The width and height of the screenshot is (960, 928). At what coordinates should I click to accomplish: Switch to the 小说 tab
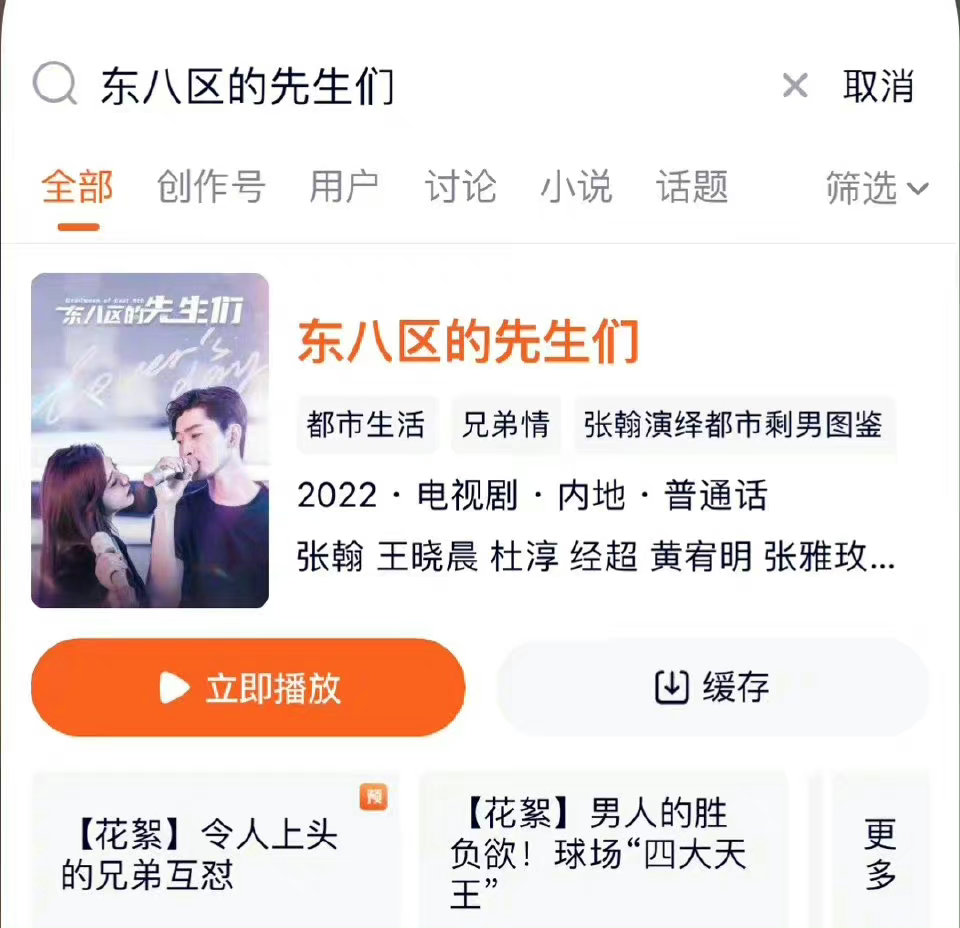pos(576,187)
